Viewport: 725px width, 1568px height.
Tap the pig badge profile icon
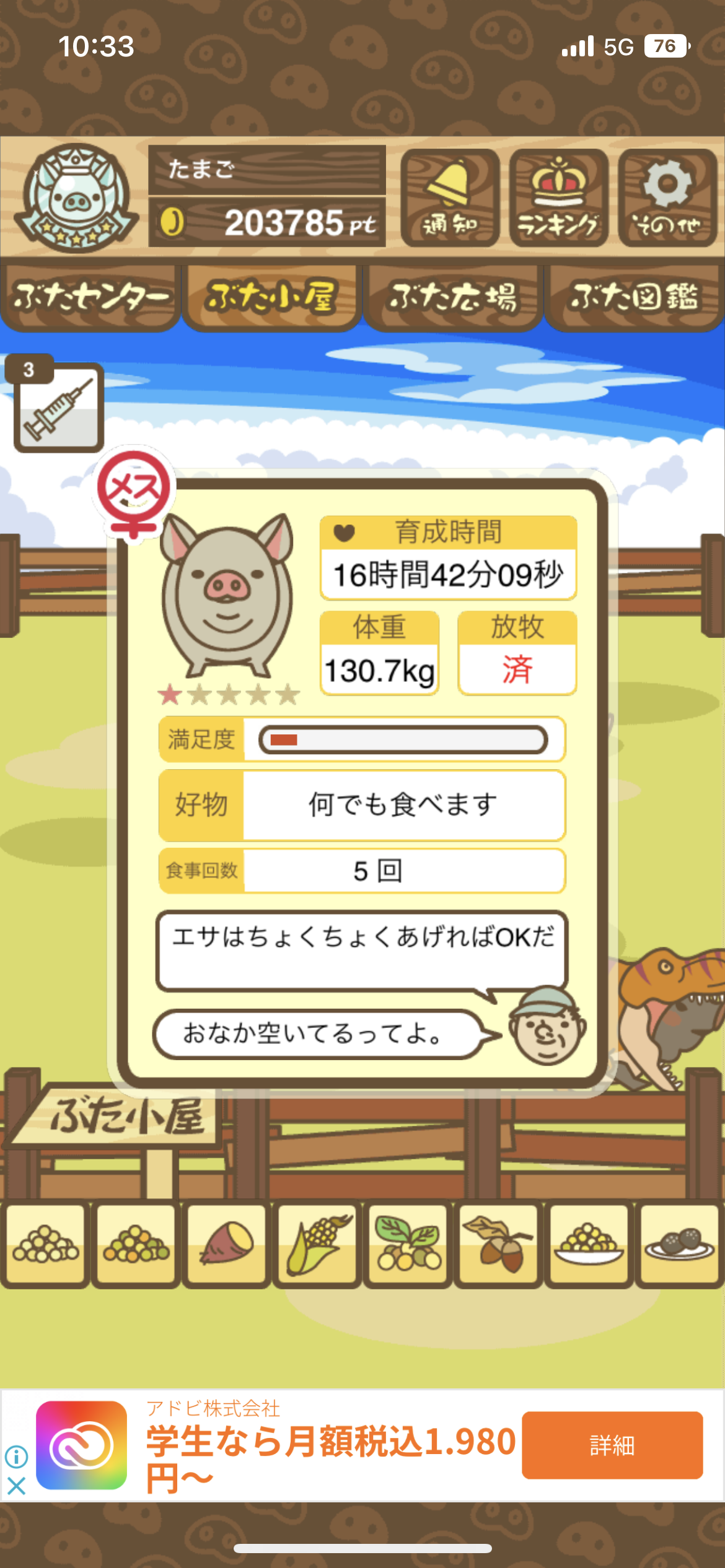[76, 198]
